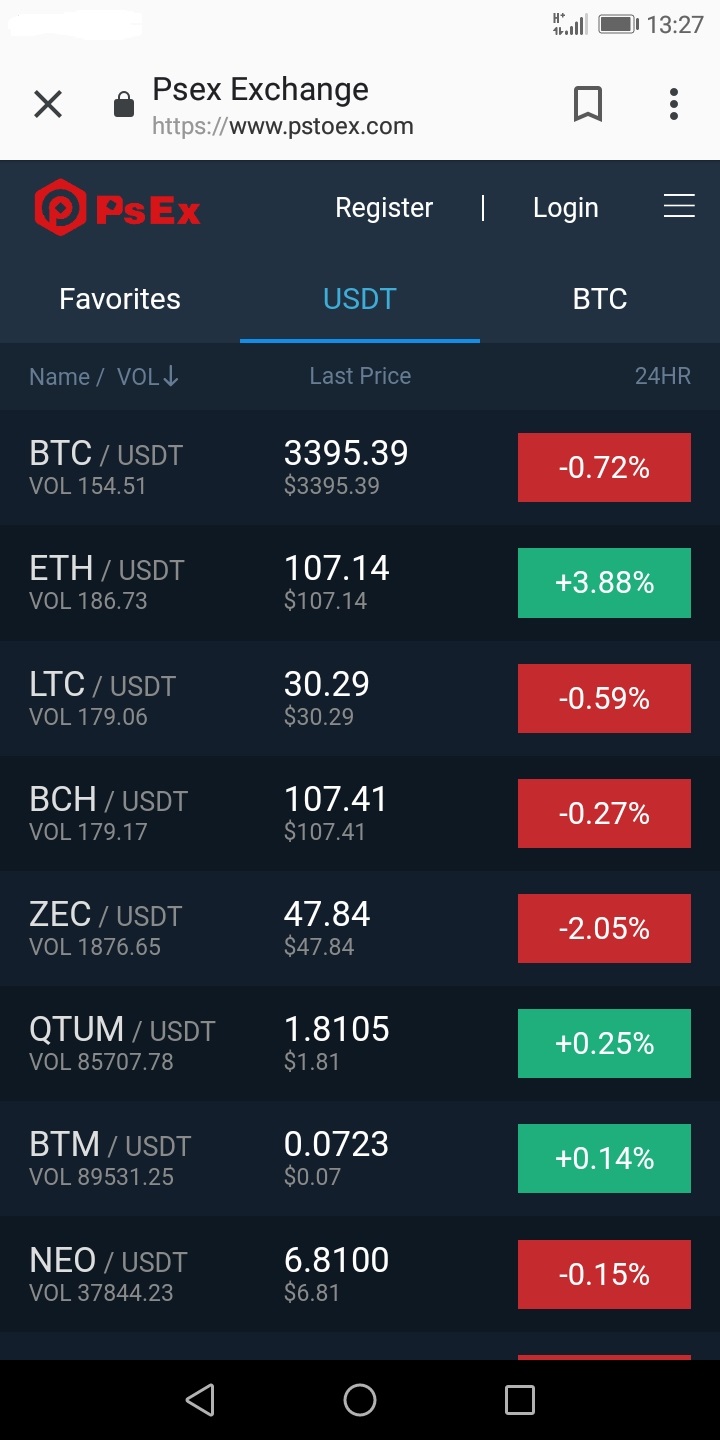Image resolution: width=720 pixels, height=1440 pixels.
Task: Click the Login link
Action: point(566,207)
